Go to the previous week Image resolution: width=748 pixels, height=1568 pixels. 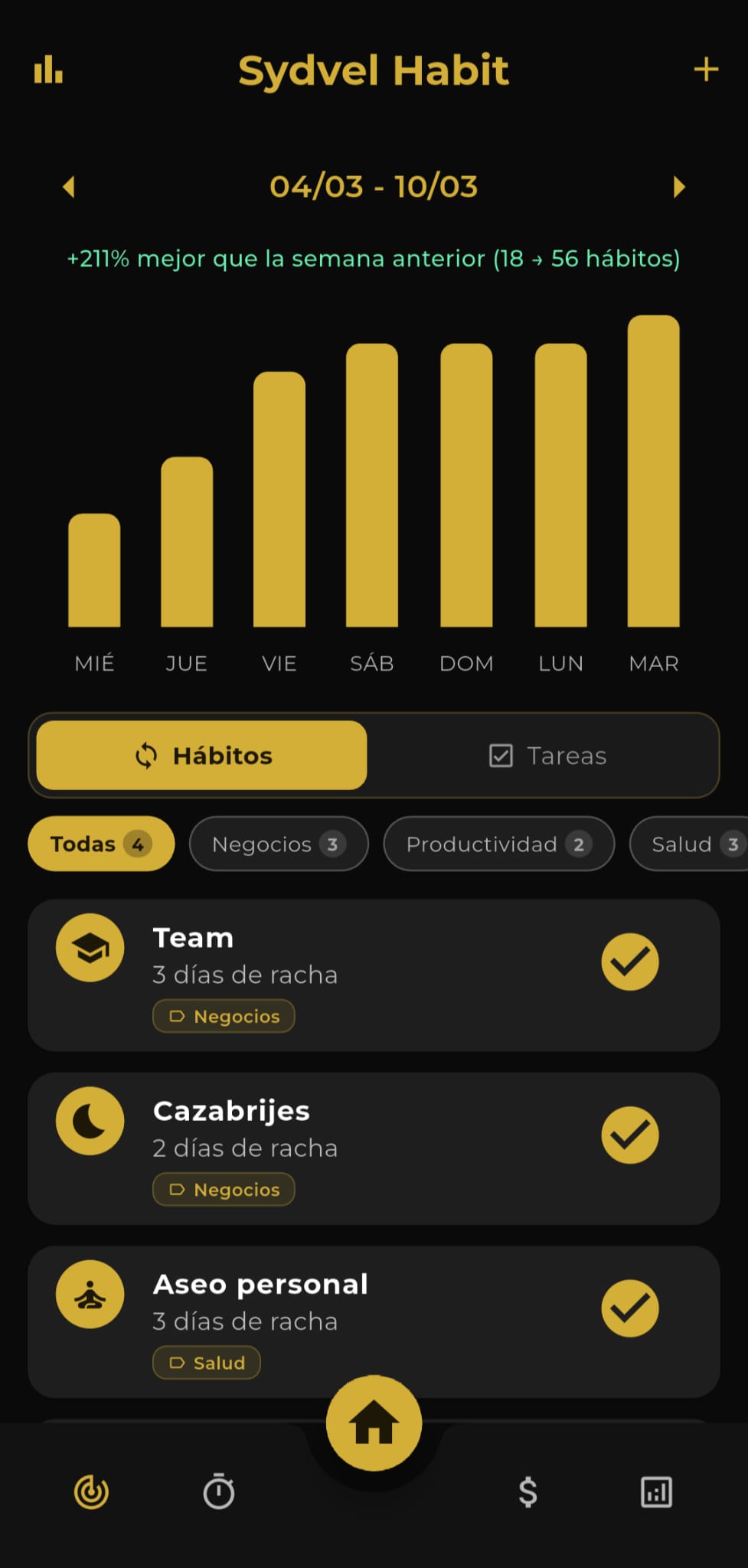69,187
